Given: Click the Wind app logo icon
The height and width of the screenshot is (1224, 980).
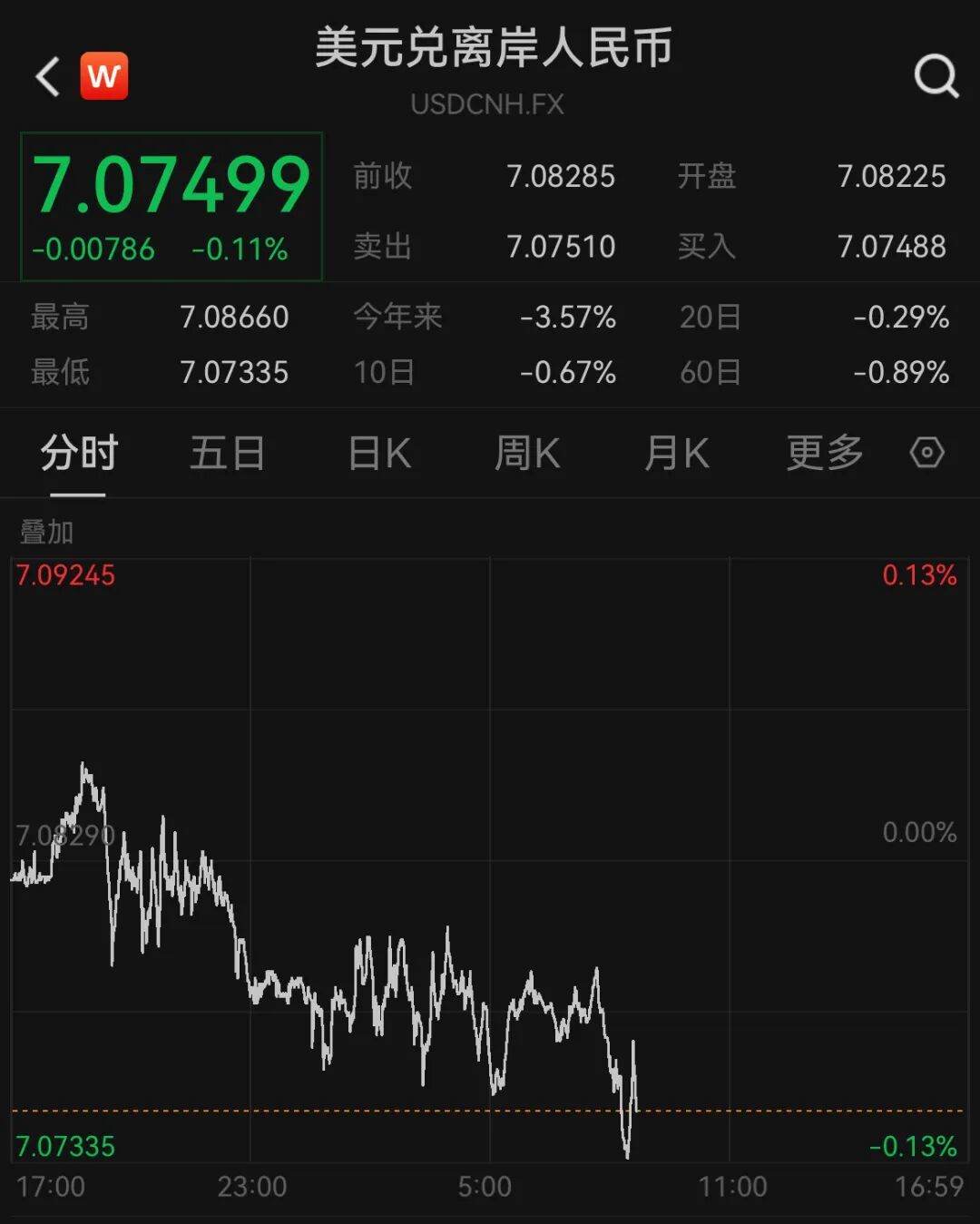Looking at the screenshot, I should [103, 76].
